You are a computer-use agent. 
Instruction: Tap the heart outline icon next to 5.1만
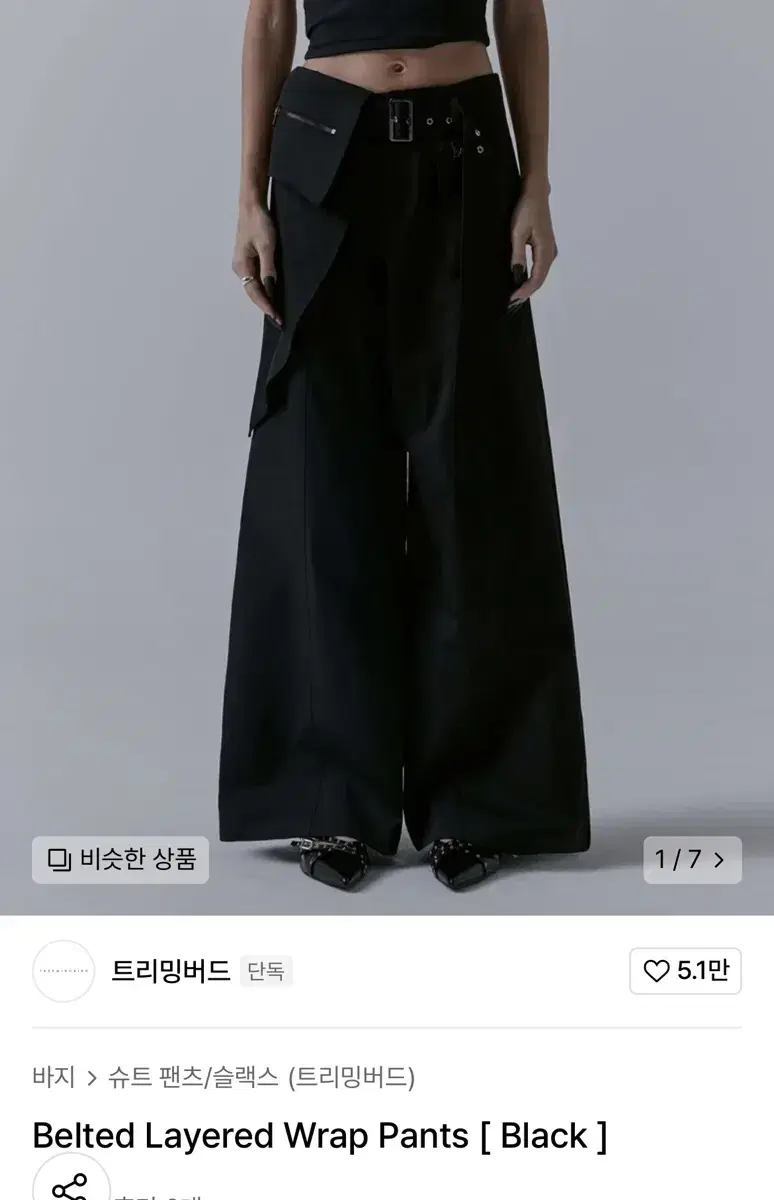point(655,971)
